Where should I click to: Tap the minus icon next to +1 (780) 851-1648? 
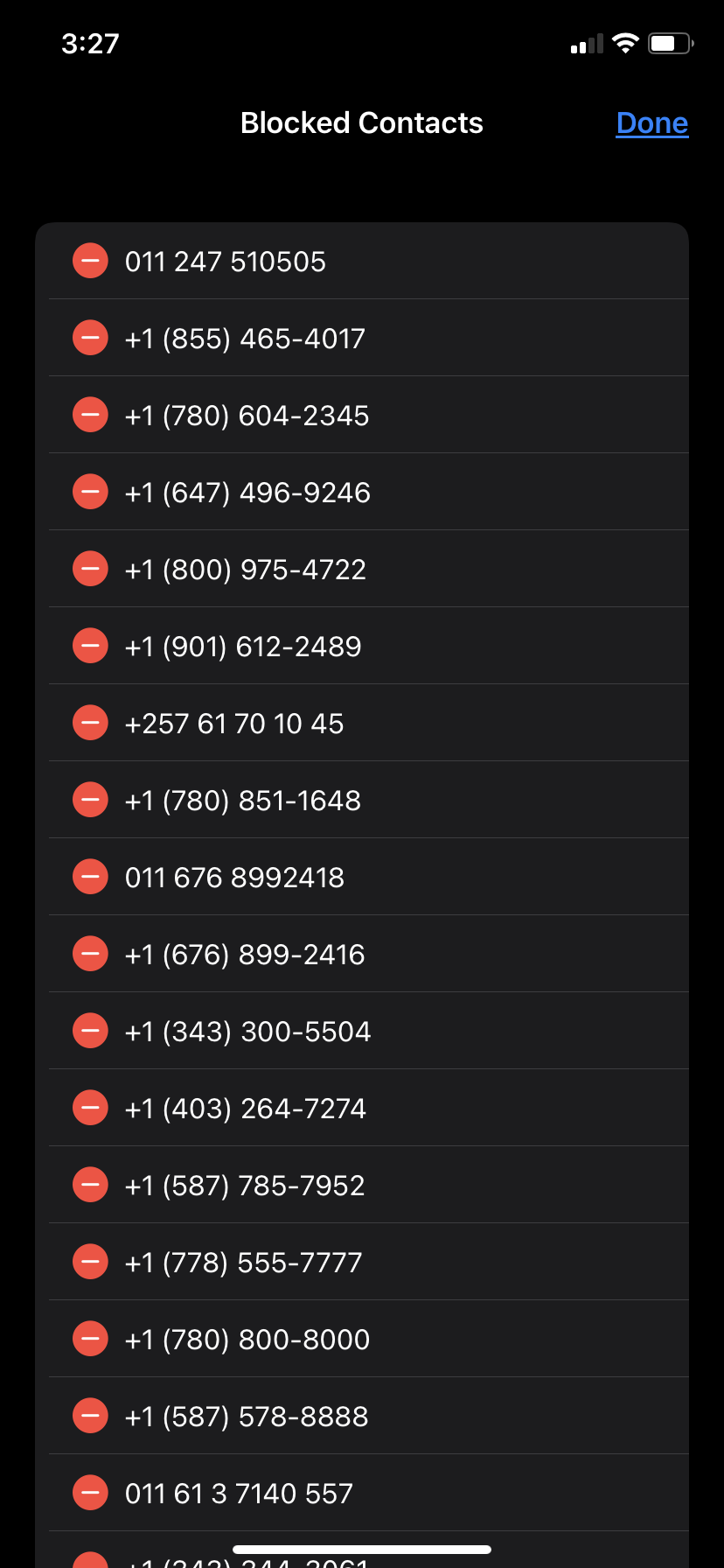[90, 800]
